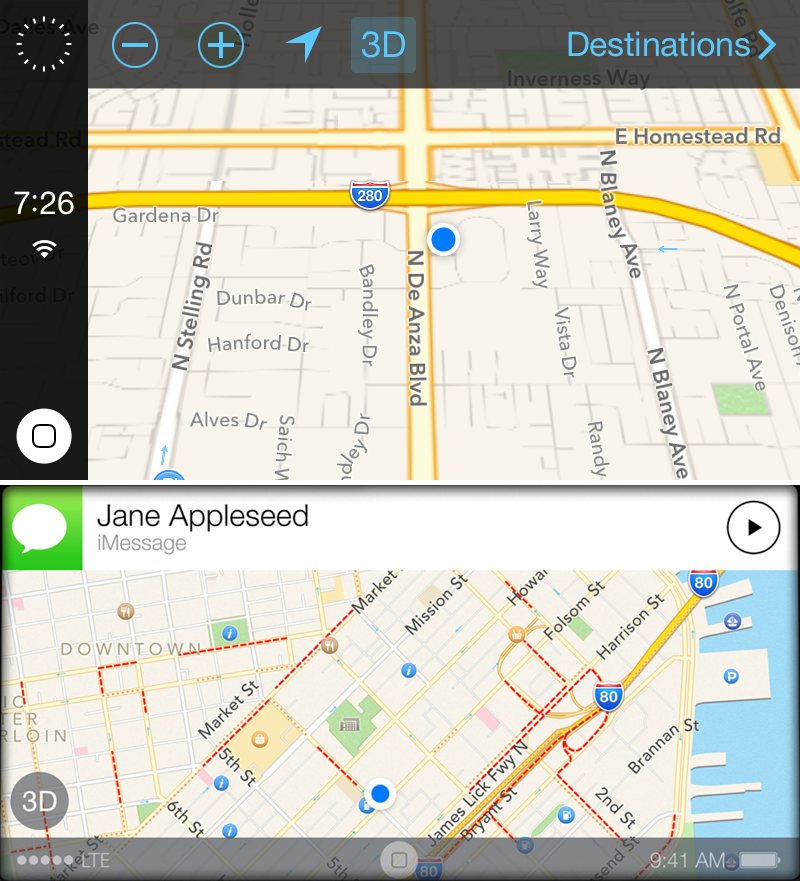Center map on current location arrow
This screenshot has width=800, height=881.
(304, 45)
